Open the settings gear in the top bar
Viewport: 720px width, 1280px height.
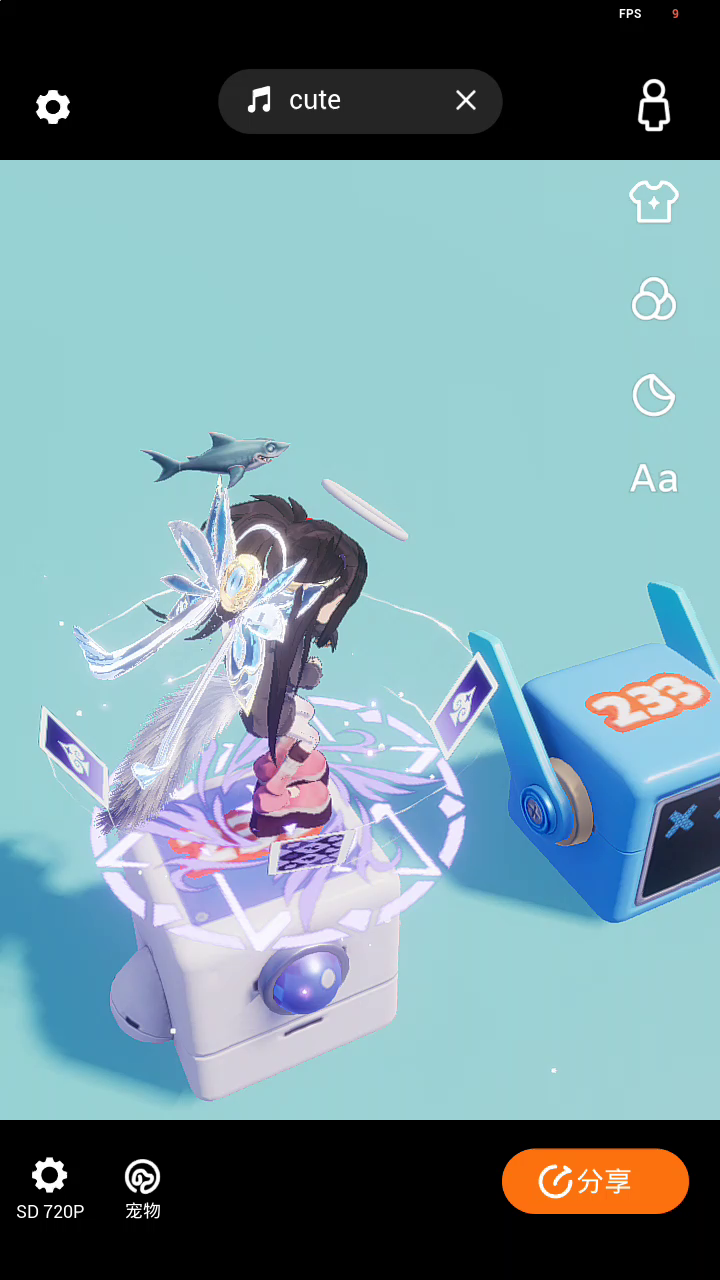point(53,107)
